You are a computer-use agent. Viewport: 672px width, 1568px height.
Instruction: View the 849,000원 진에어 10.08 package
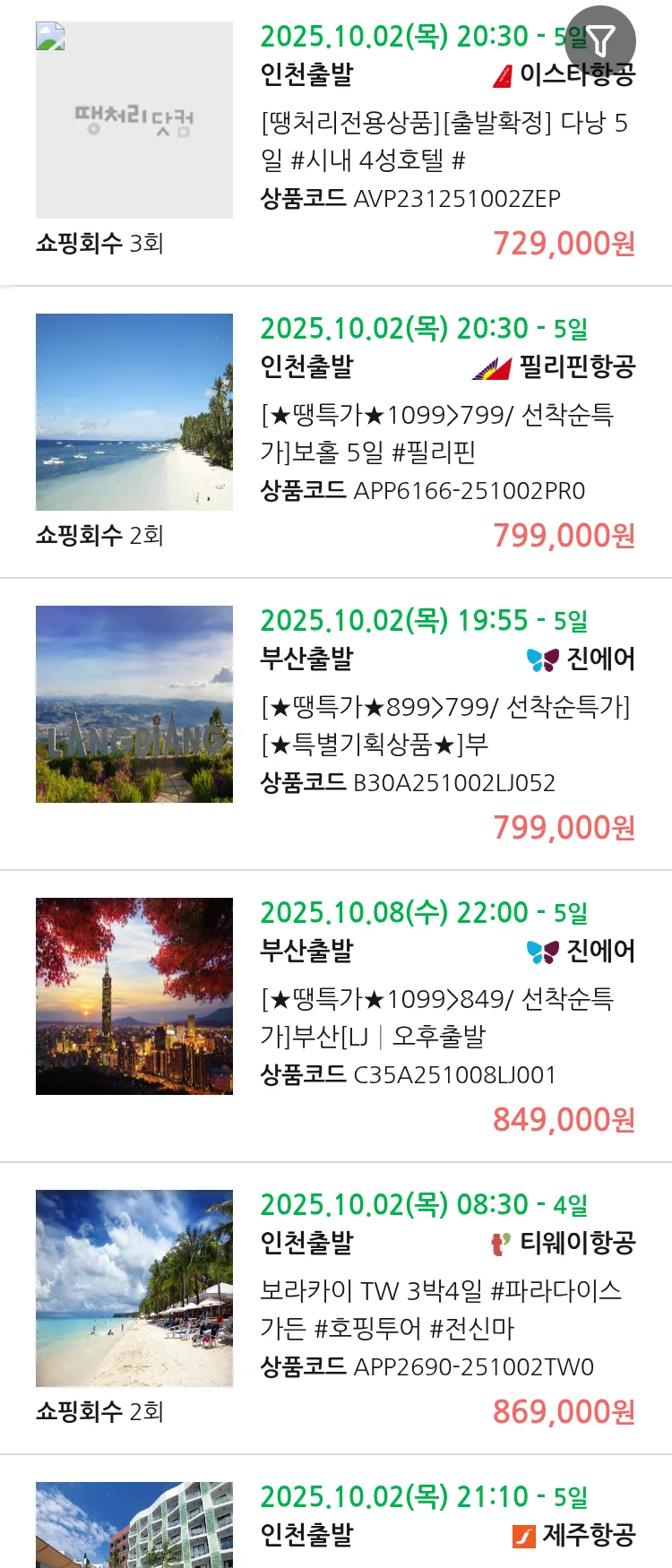tap(437, 1017)
